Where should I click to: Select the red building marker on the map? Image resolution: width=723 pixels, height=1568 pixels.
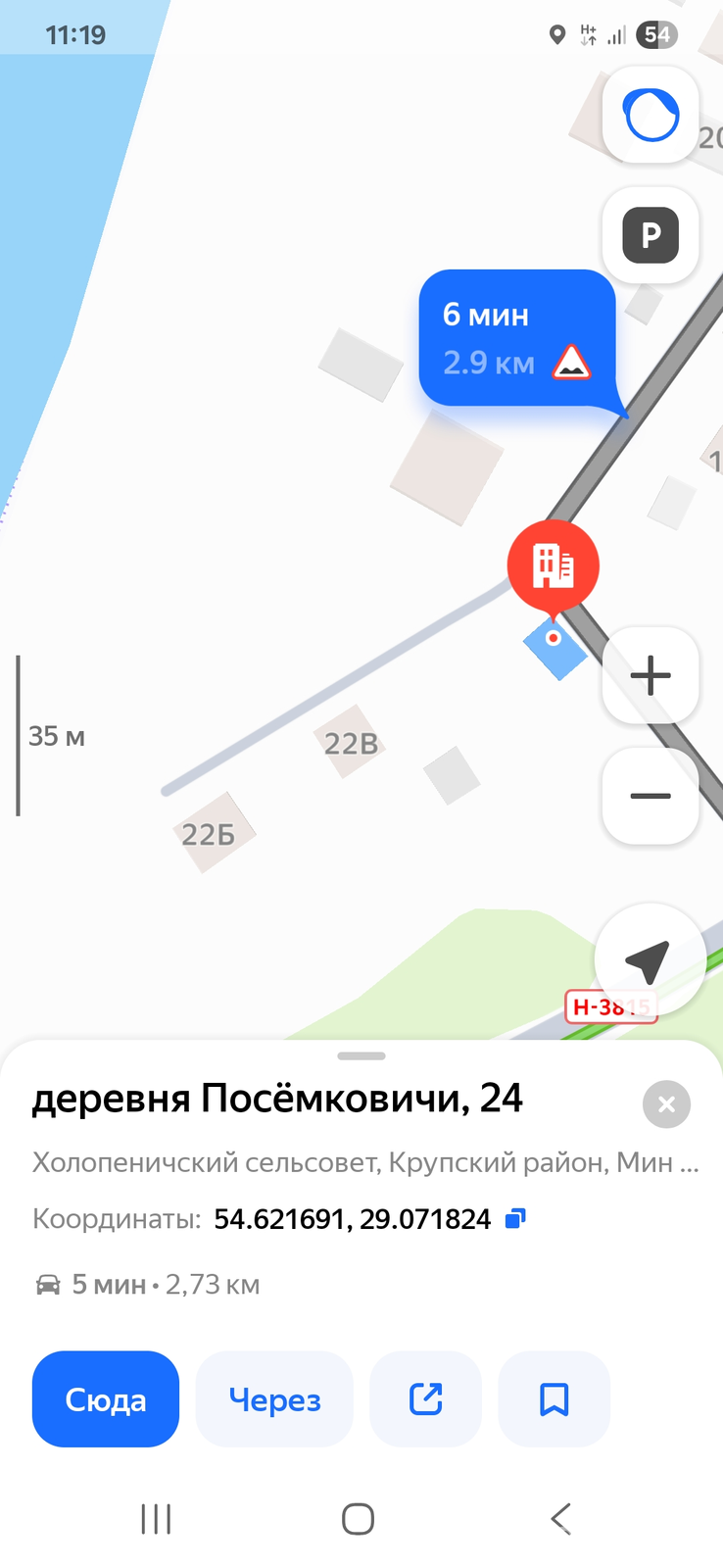553,565
